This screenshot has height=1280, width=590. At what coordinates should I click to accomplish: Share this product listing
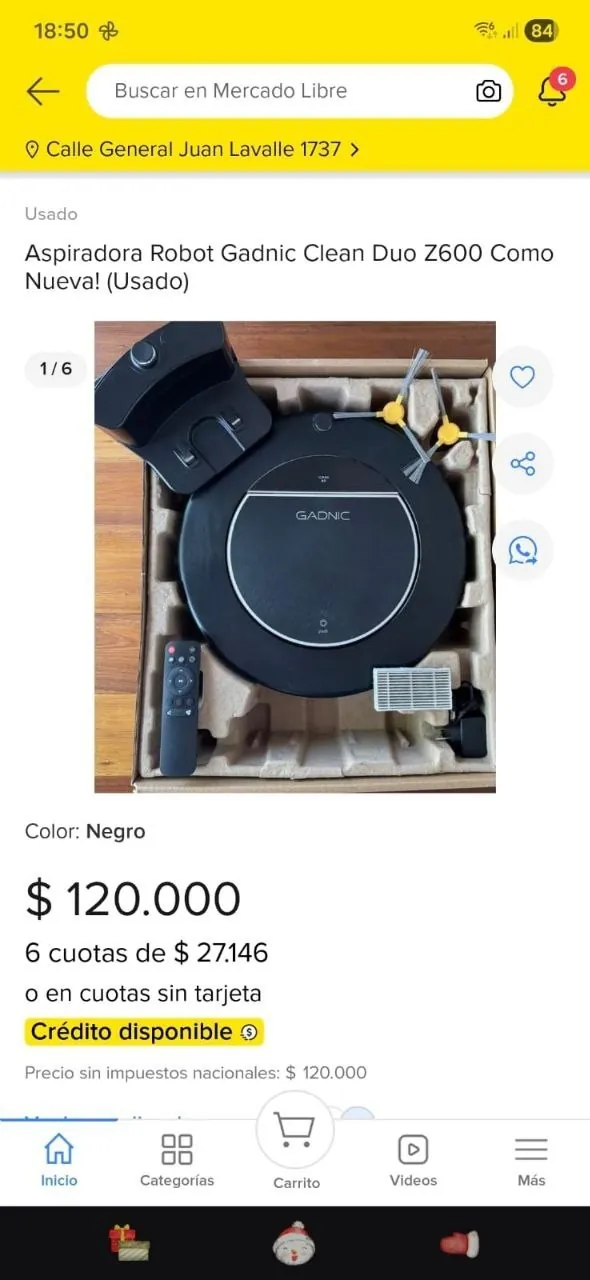tap(522, 464)
